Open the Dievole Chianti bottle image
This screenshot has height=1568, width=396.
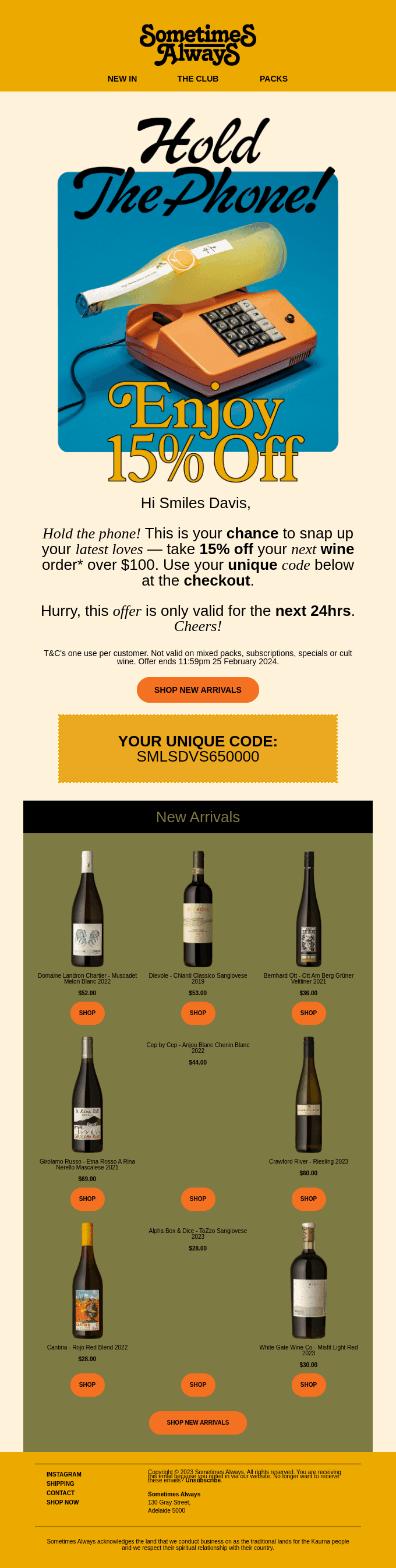pos(197,908)
